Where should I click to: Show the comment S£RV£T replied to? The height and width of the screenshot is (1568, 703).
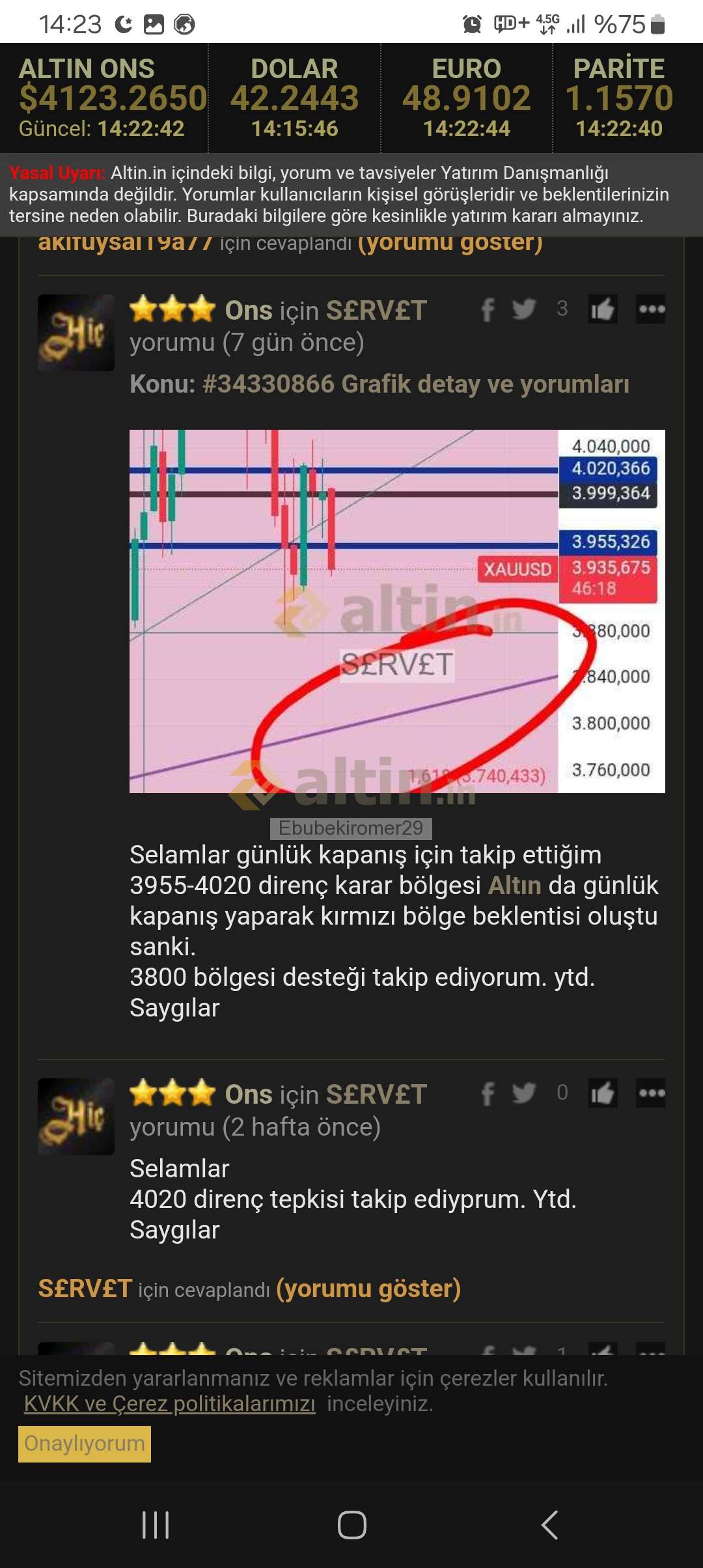(368, 1289)
